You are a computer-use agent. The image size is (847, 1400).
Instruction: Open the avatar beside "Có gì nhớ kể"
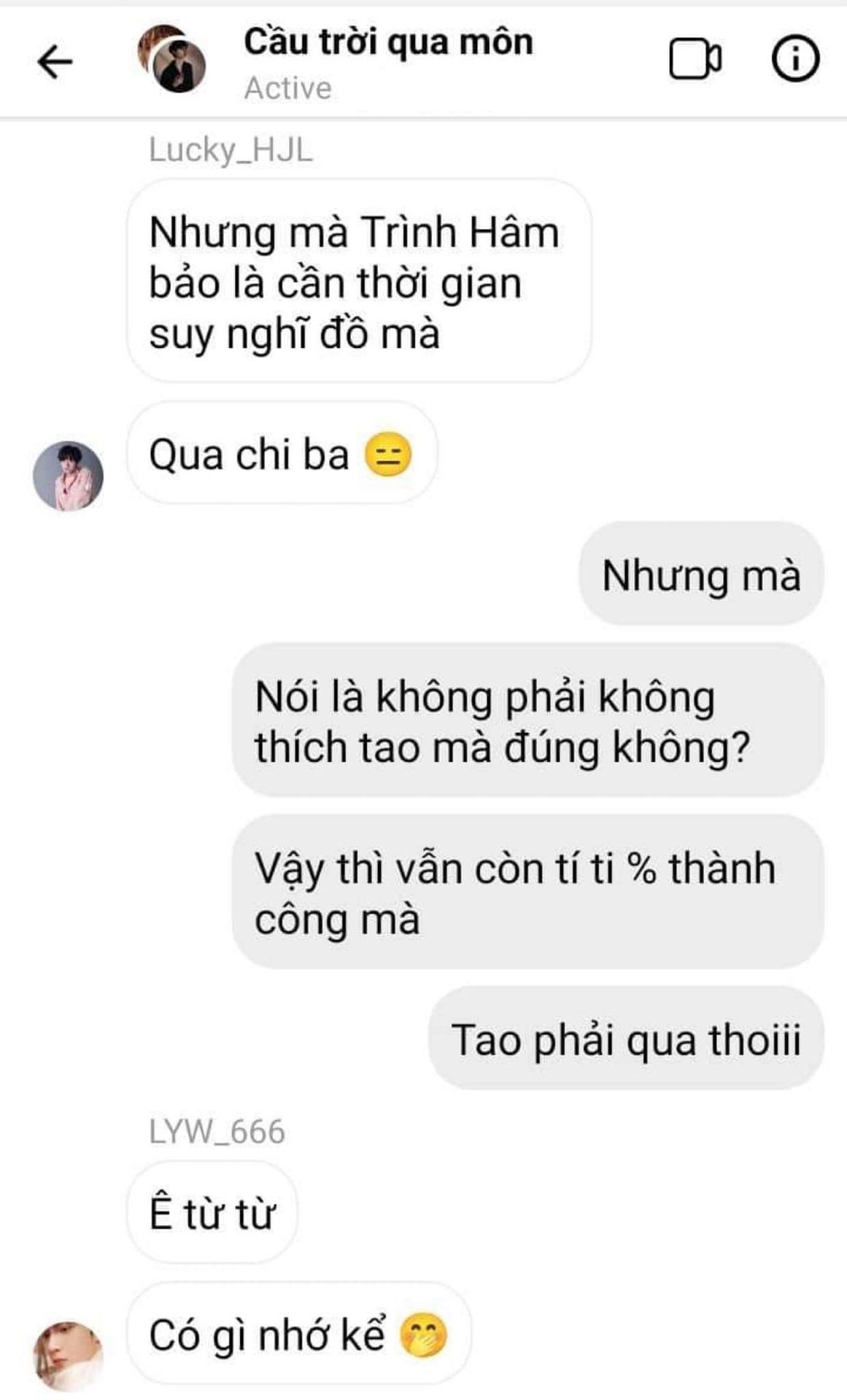[68, 1356]
